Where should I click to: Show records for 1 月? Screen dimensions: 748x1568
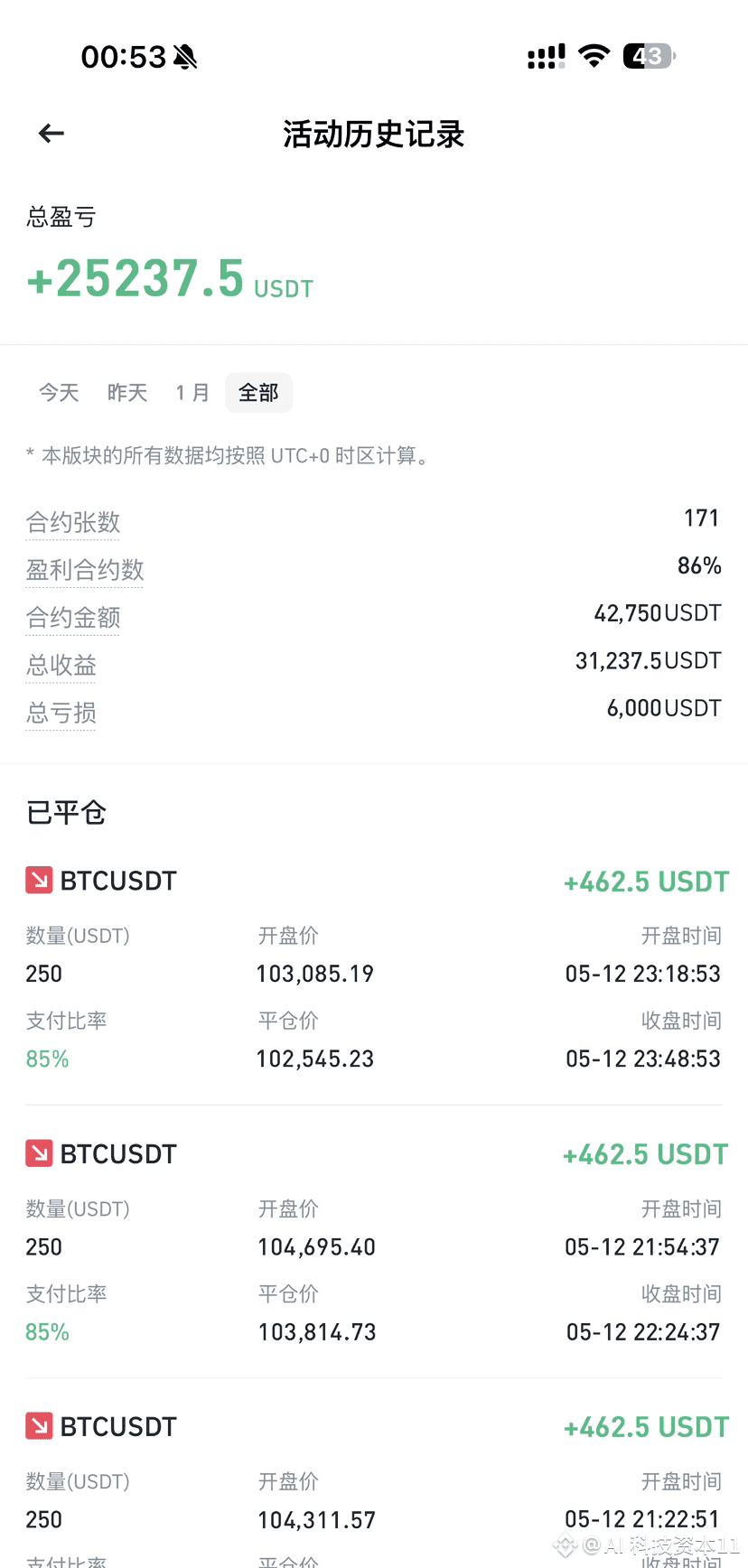(x=192, y=393)
